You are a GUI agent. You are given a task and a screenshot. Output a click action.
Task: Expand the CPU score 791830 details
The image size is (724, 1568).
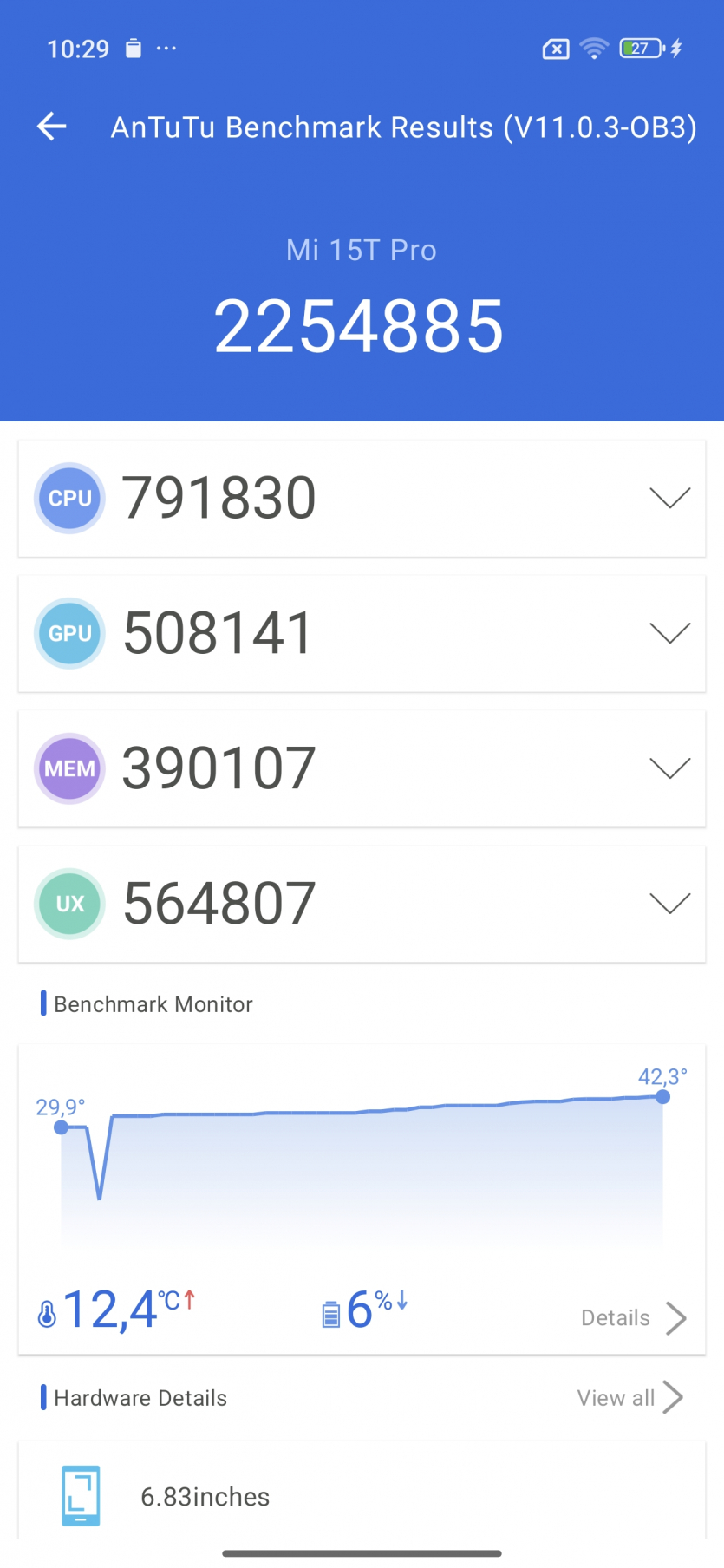pyautogui.click(x=669, y=498)
